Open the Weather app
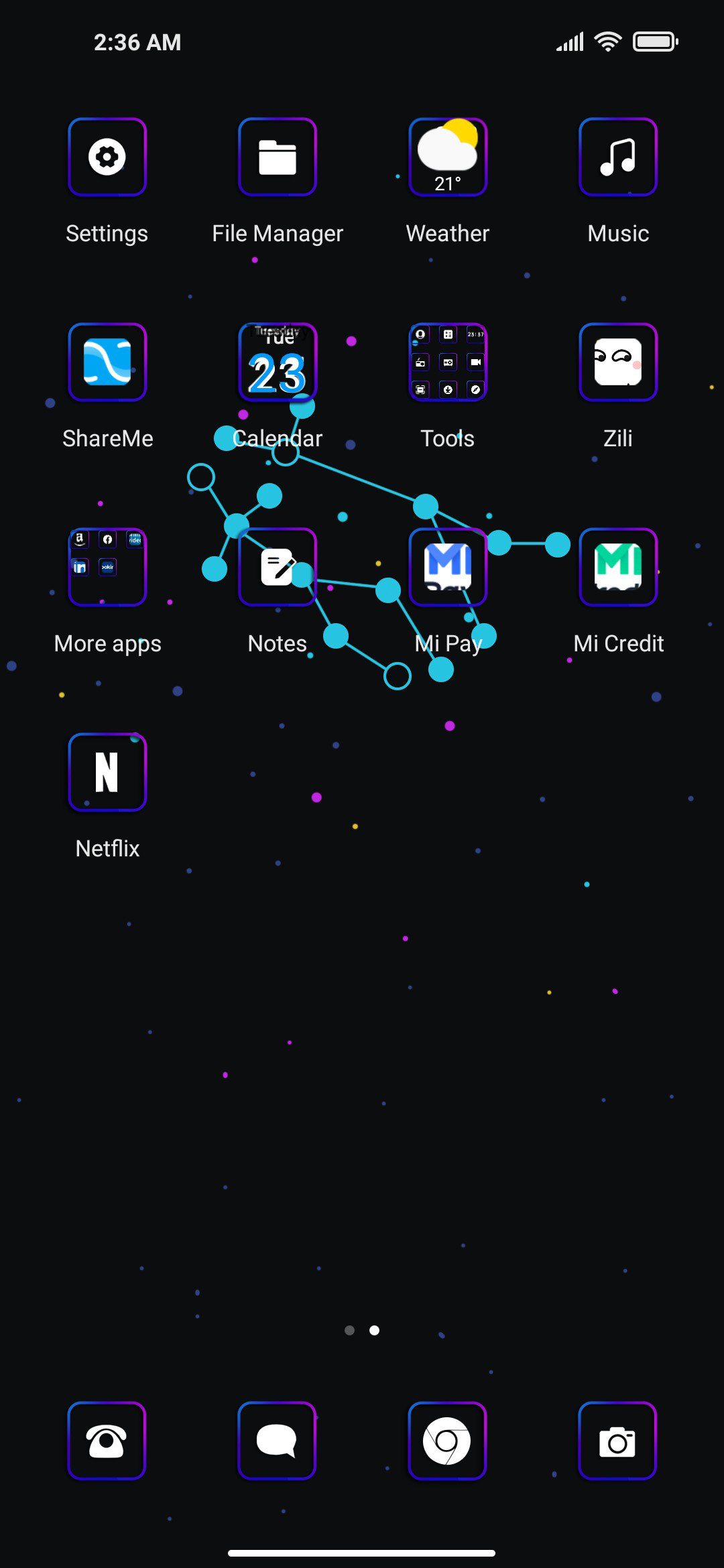Screen dimensions: 724x1568 pyautogui.click(x=448, y=157)
